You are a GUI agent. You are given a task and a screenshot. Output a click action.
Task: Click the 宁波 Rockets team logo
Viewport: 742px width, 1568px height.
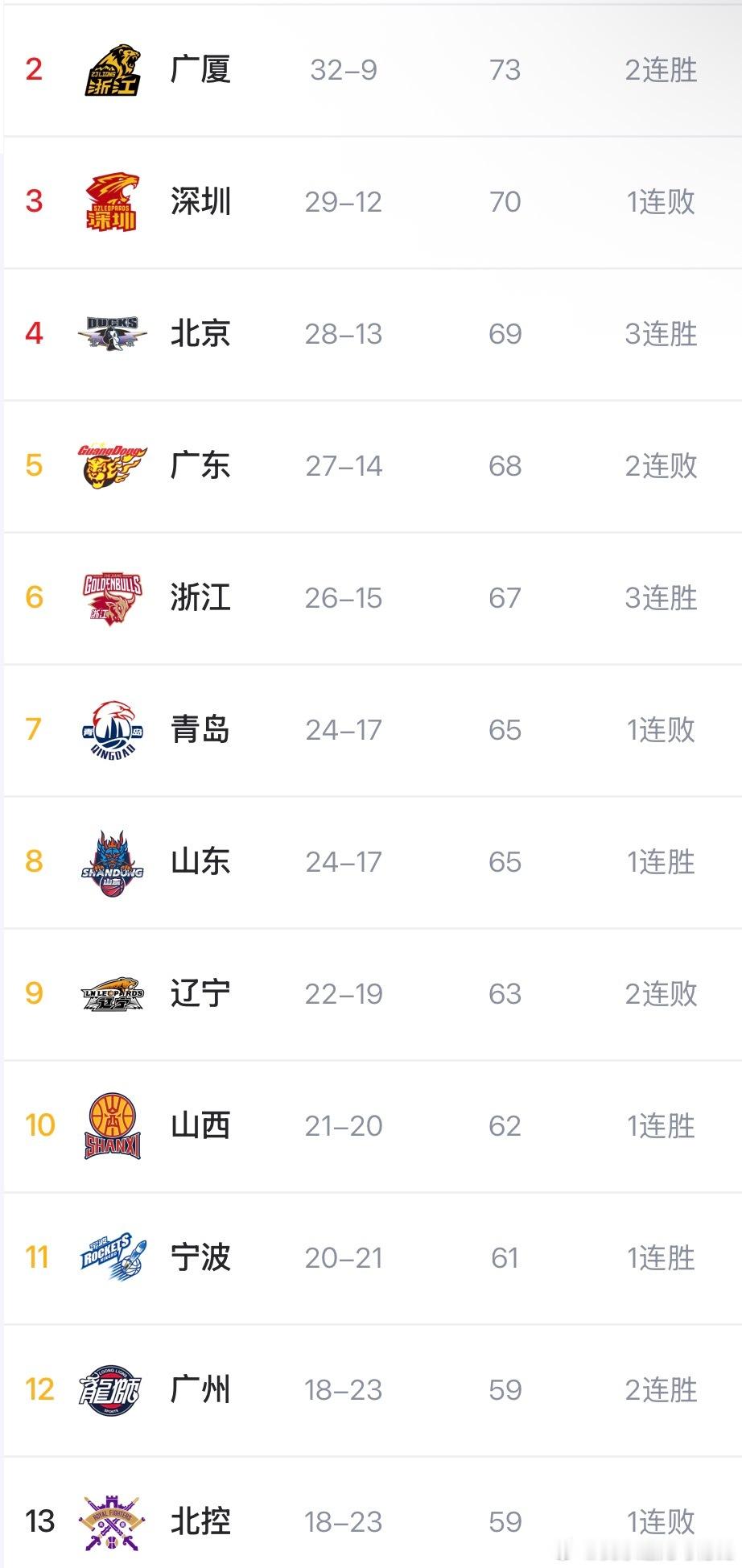(113, 1258)
